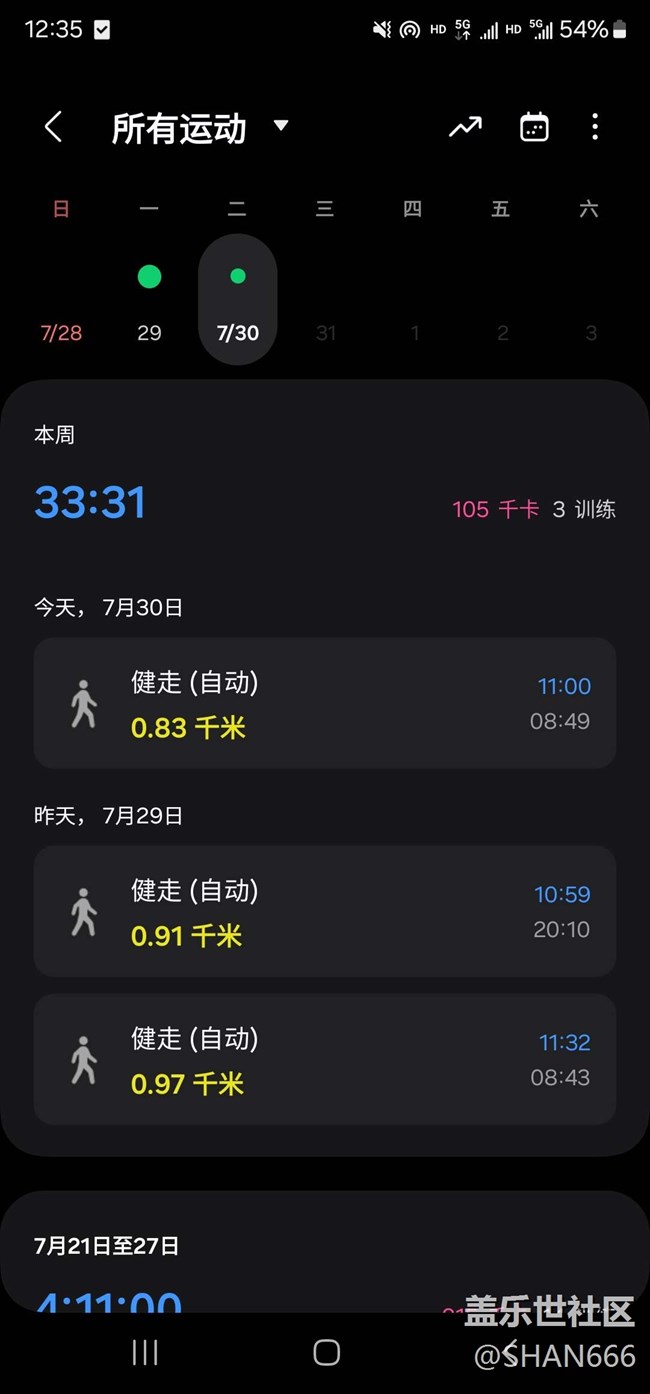Open the three-dot overflow menu

point(595,127)
